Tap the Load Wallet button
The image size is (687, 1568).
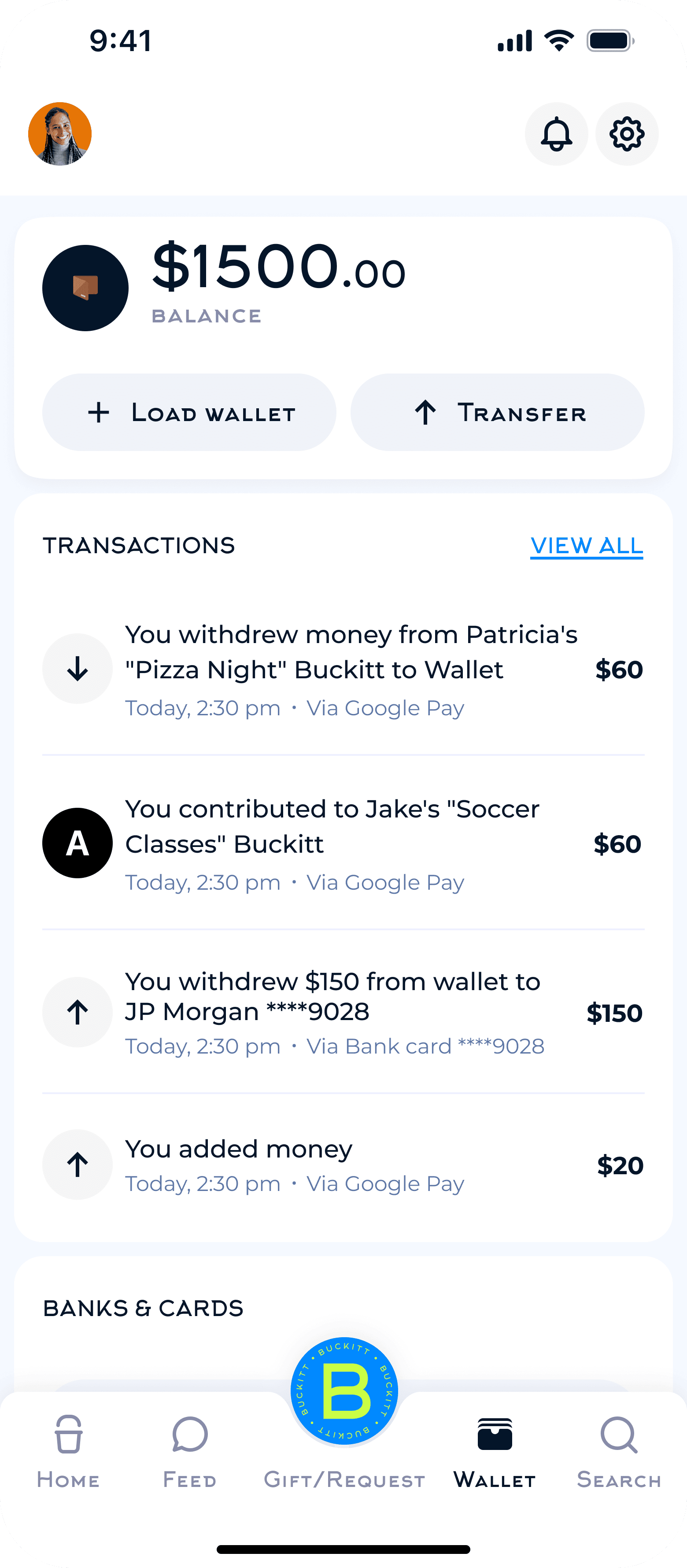[x=189, y=413]
